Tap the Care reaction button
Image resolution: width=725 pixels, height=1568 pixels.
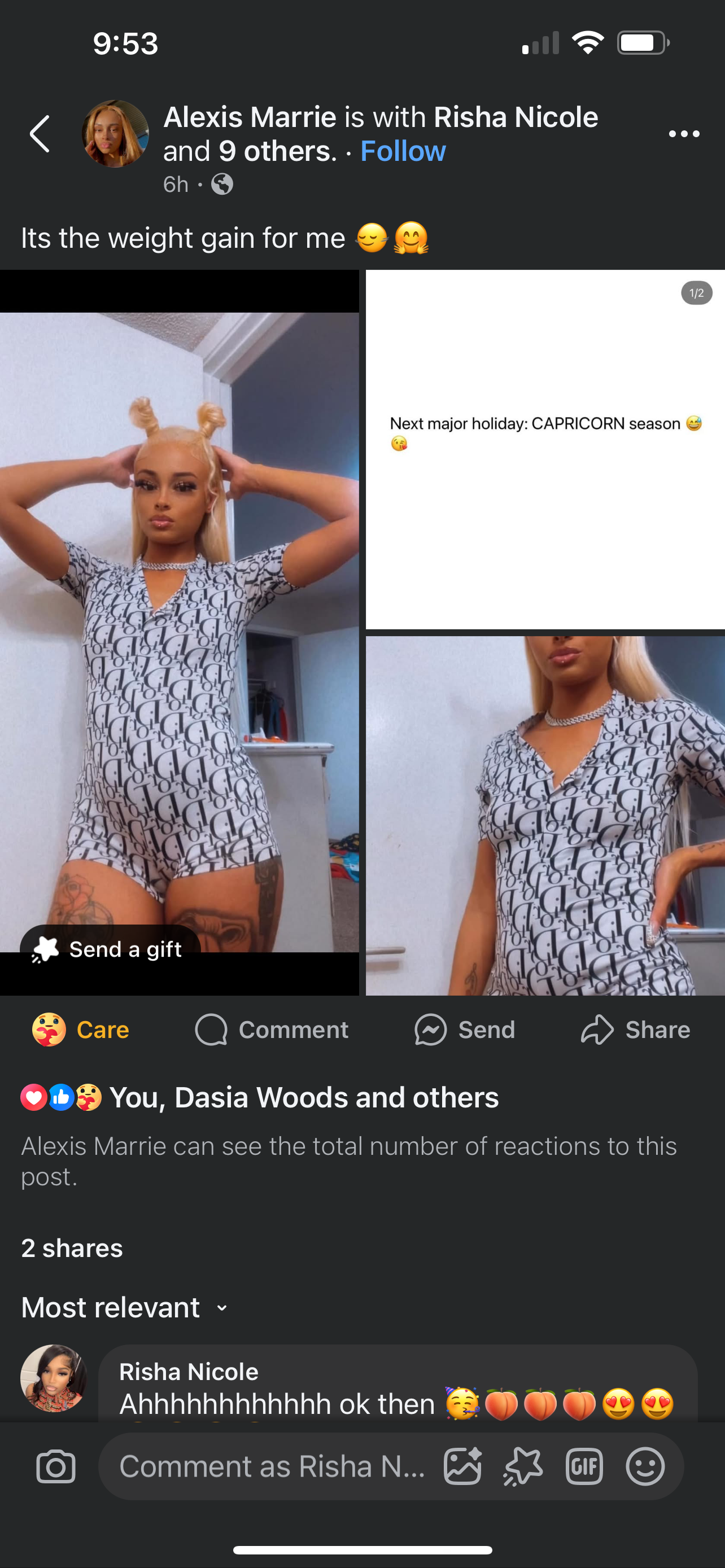(x=80, y=1030)
